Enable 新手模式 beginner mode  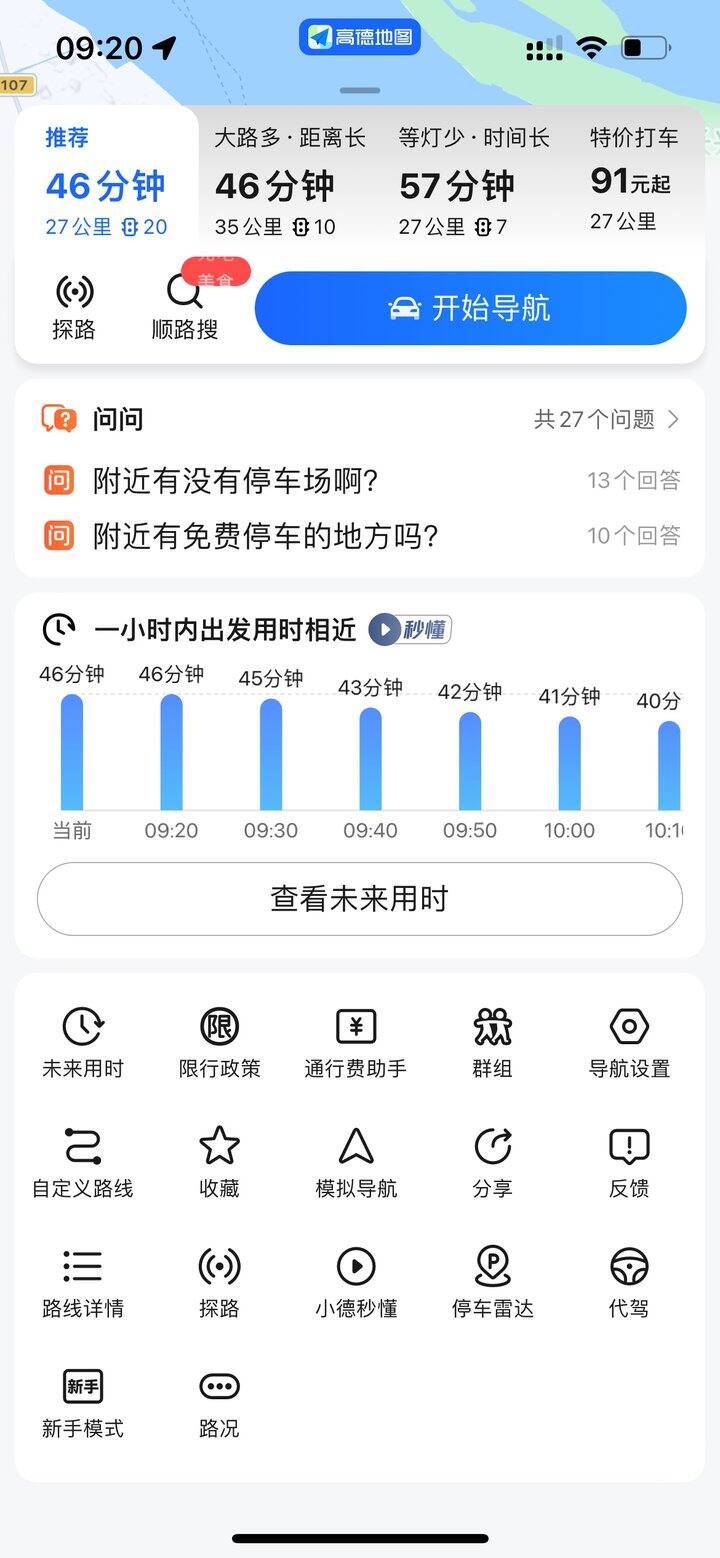pos(83,1404)
